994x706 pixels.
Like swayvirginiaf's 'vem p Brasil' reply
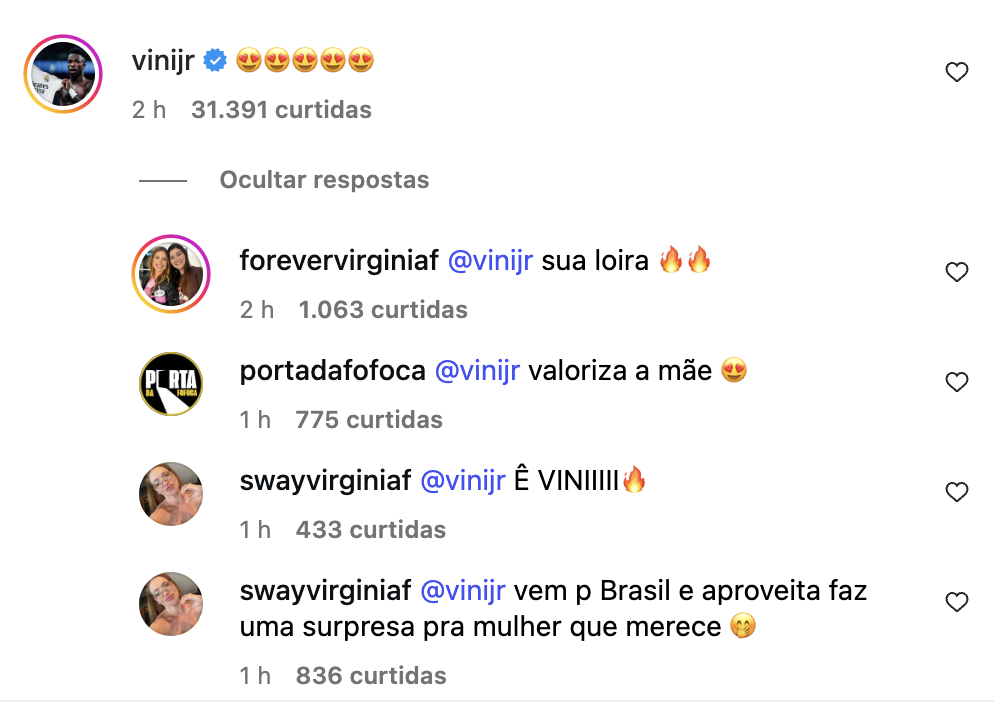tap(957, 602)
